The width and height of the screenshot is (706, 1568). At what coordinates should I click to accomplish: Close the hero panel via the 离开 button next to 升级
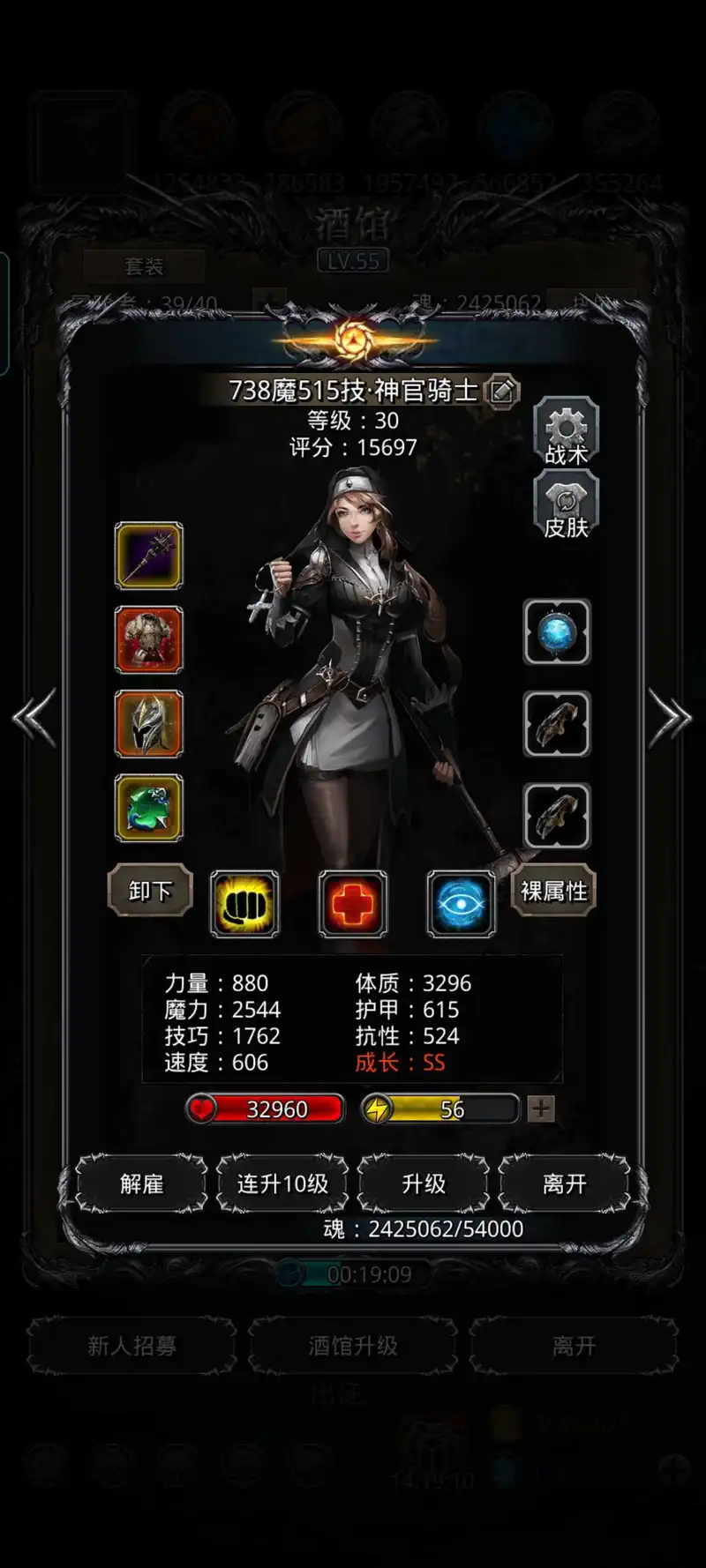click(x=565, y=1183)
